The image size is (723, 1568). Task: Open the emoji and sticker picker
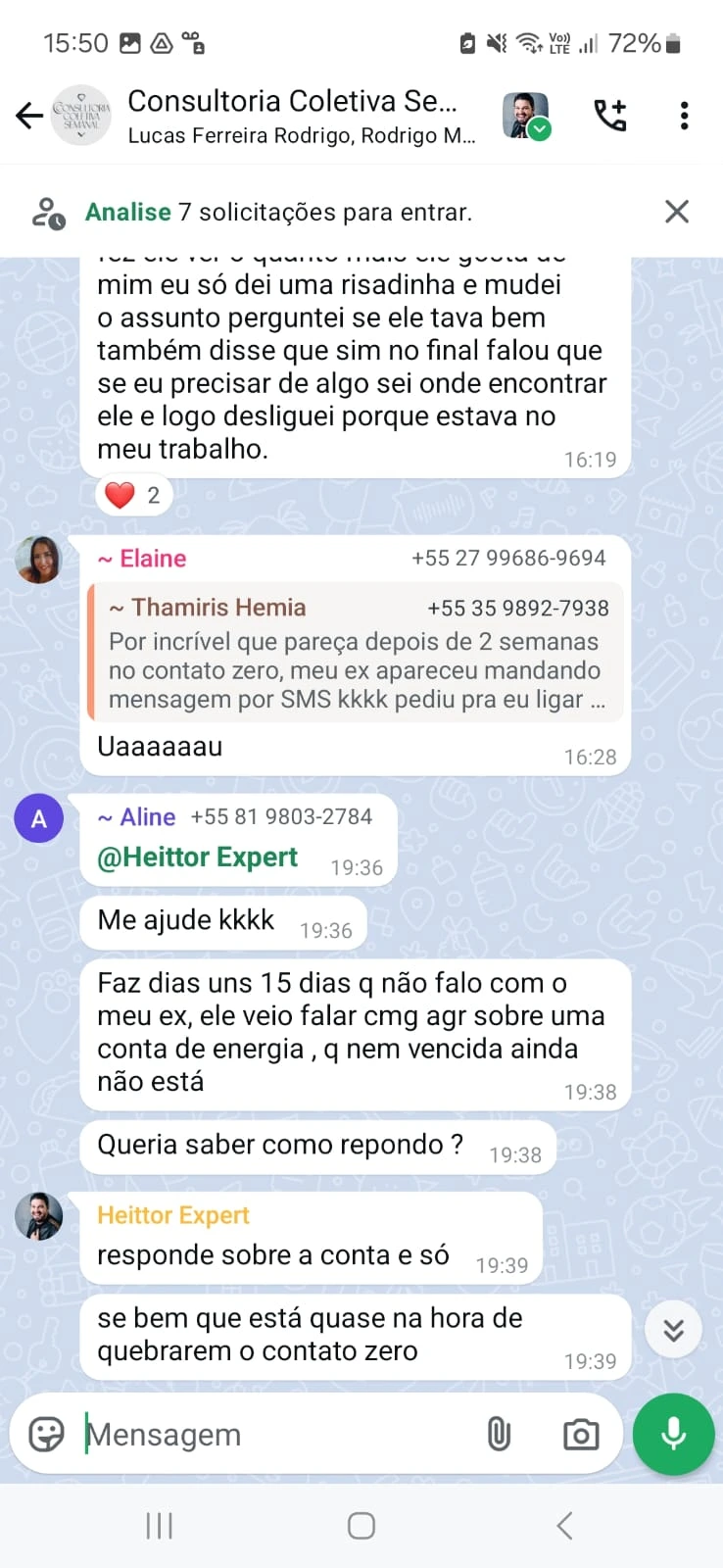click(46, 1435)
